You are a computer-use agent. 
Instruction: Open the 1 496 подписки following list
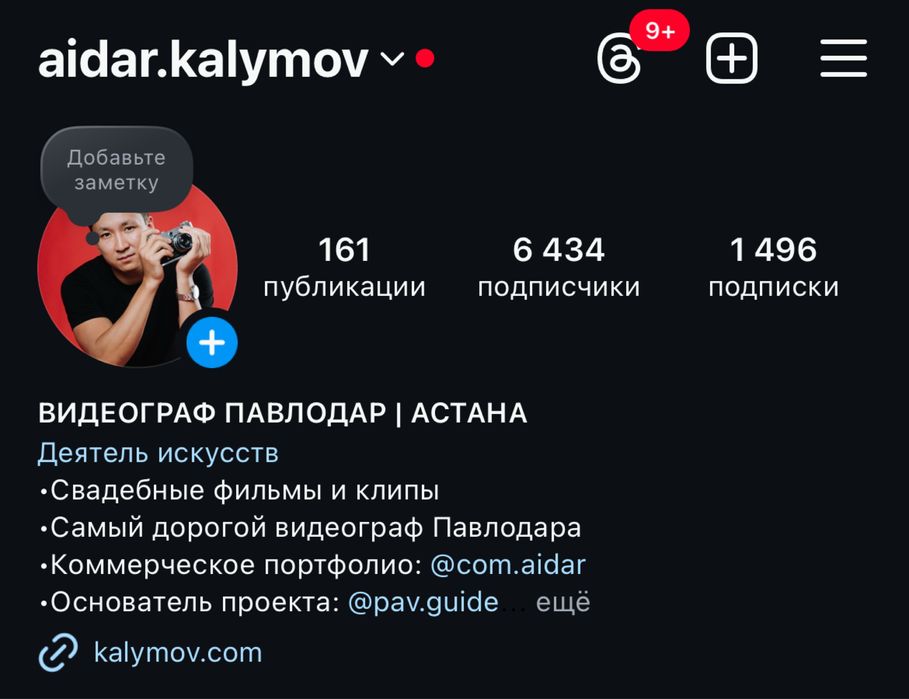(x=773, y=267)
